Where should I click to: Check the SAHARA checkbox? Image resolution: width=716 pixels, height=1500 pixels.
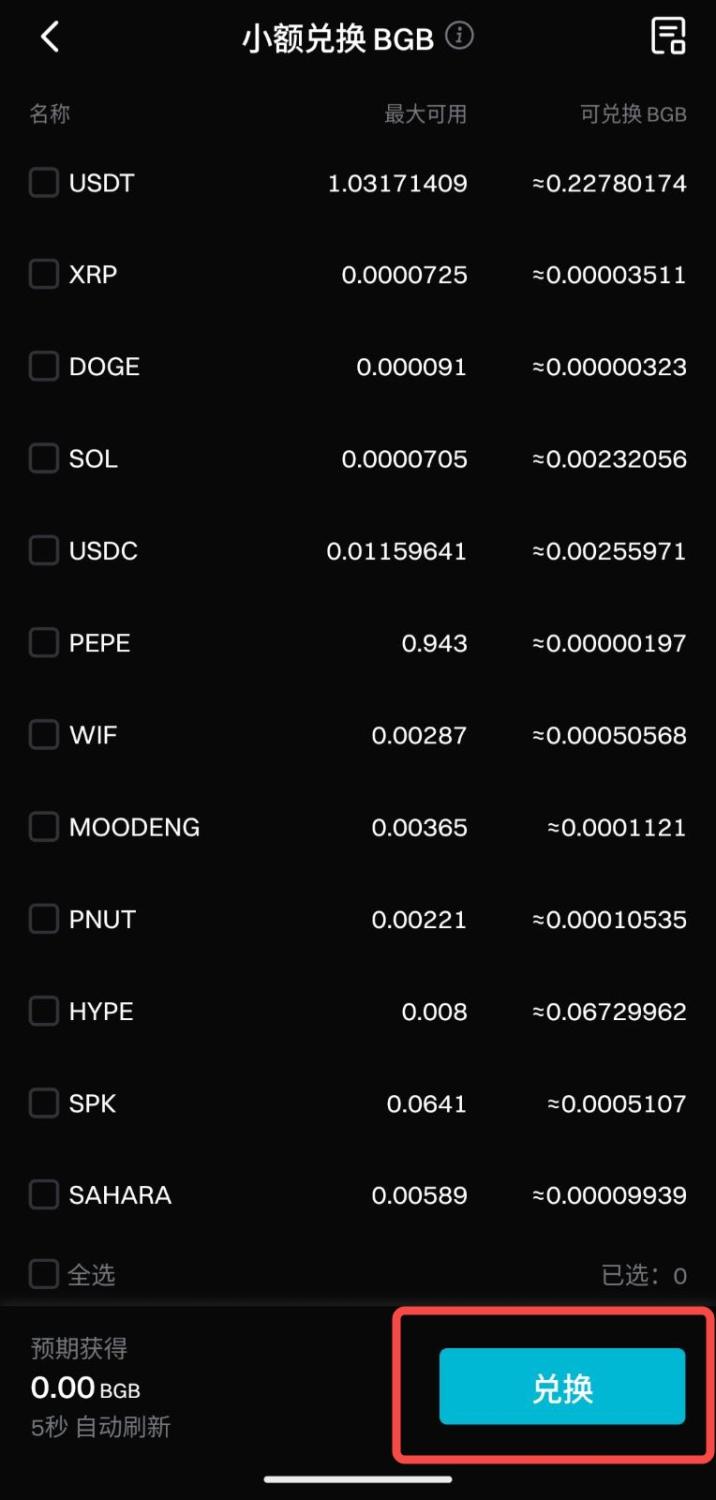pyautogui.click(x=44, y=1195)
